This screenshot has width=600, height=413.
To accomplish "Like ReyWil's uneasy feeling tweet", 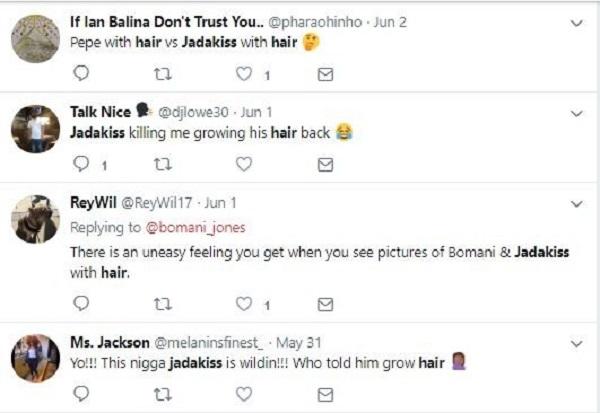I will click(x=244, y=302).
